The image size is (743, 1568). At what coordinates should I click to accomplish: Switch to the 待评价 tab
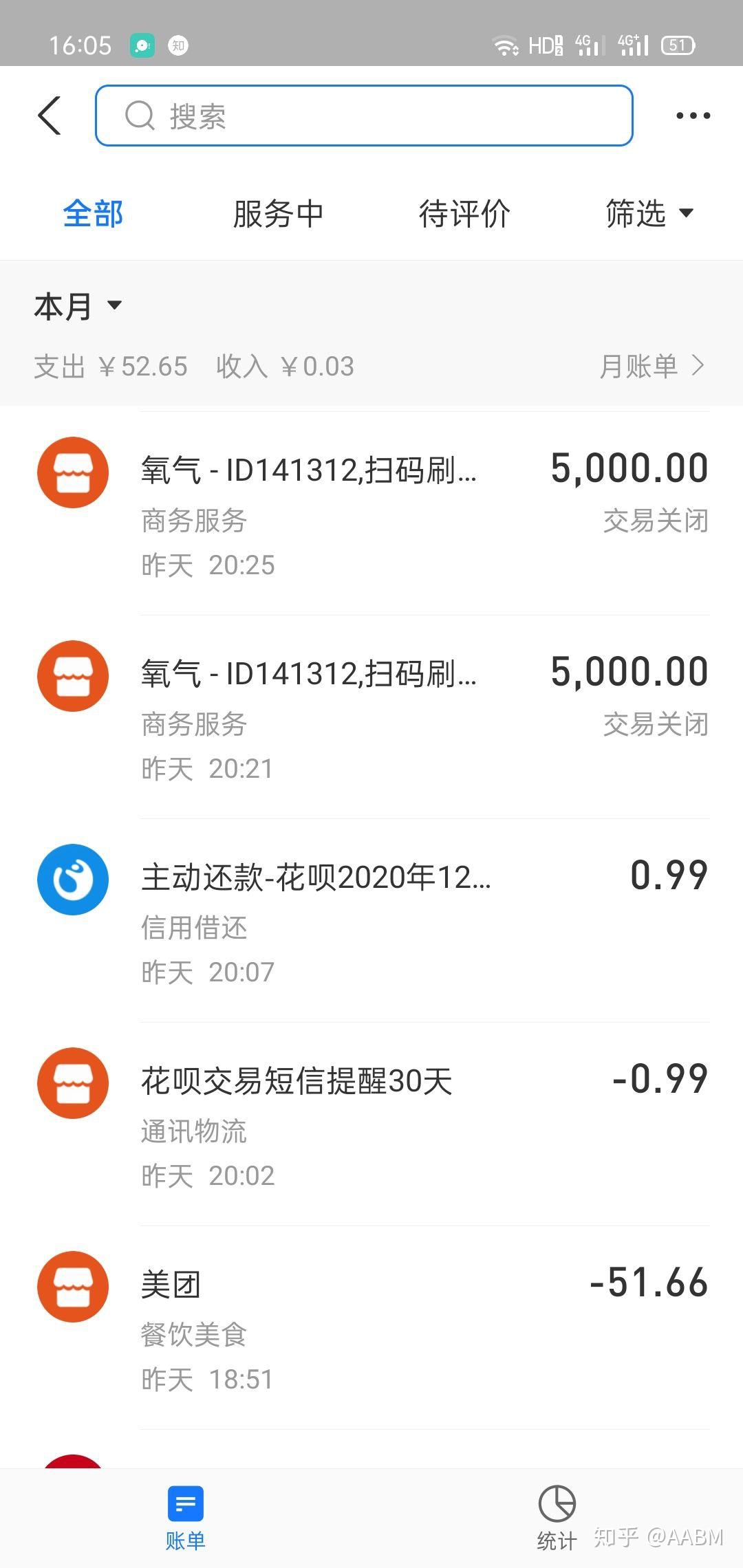click(464, 213)
